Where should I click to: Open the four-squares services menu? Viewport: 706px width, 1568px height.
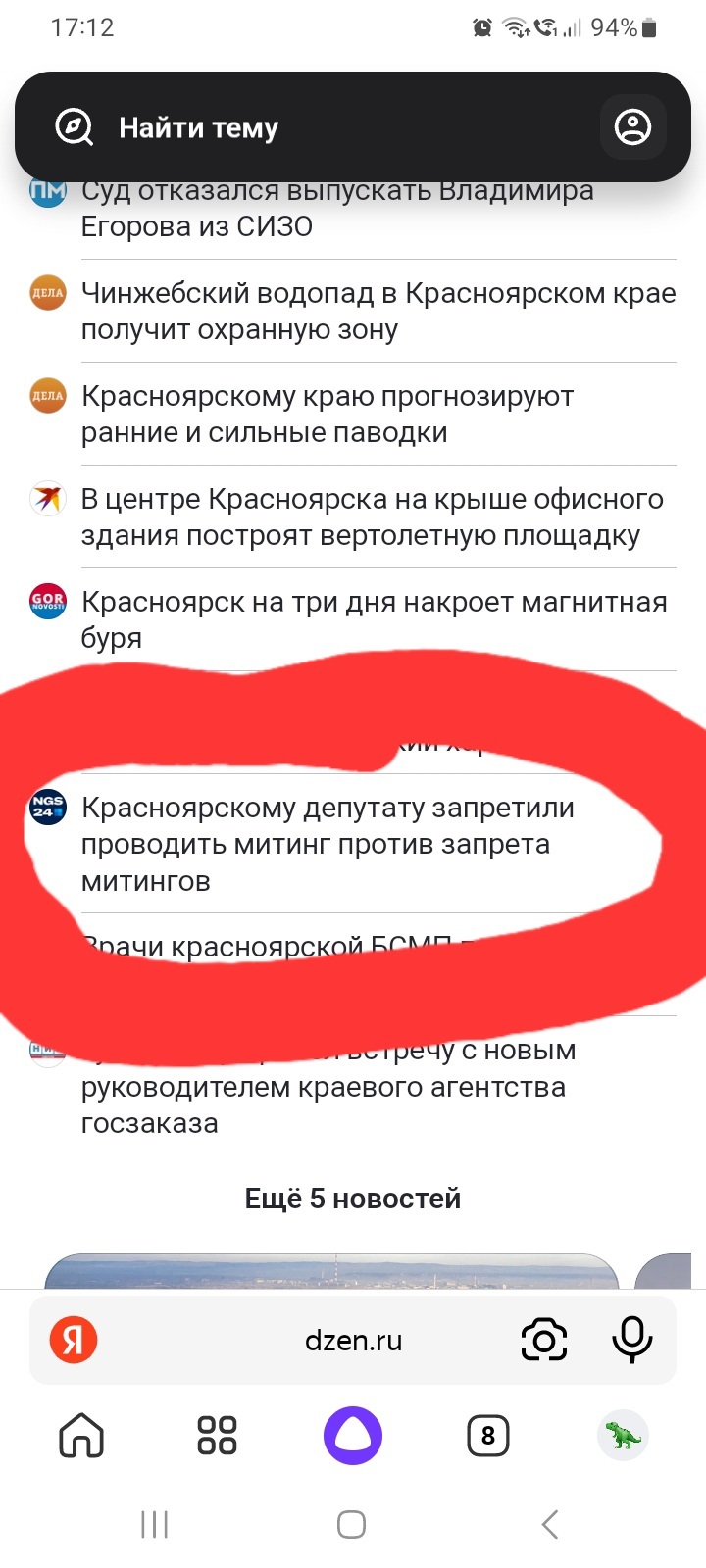pyautogui.click(x=217, y=1436)
